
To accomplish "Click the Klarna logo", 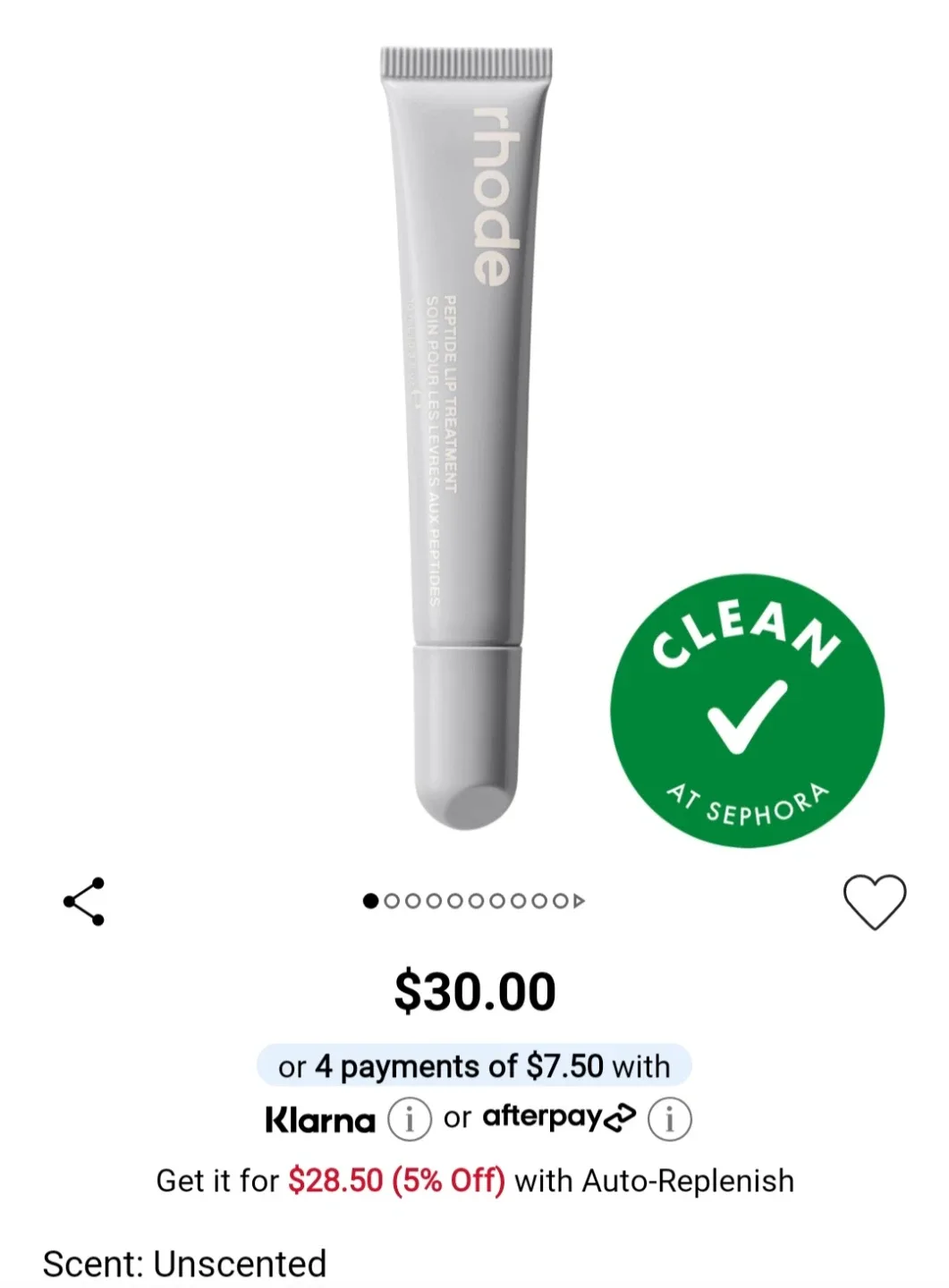I will [319, 1116].
